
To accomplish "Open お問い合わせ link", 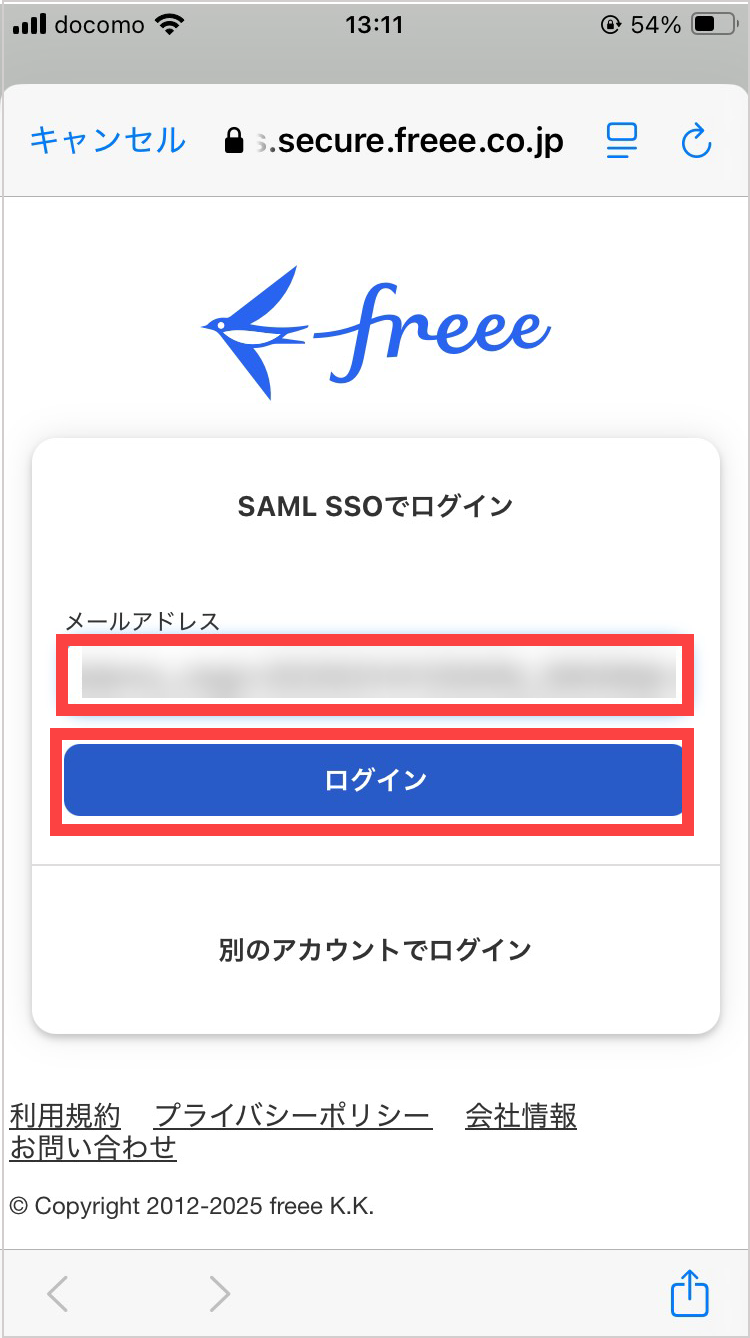I will coord(93,1147).
